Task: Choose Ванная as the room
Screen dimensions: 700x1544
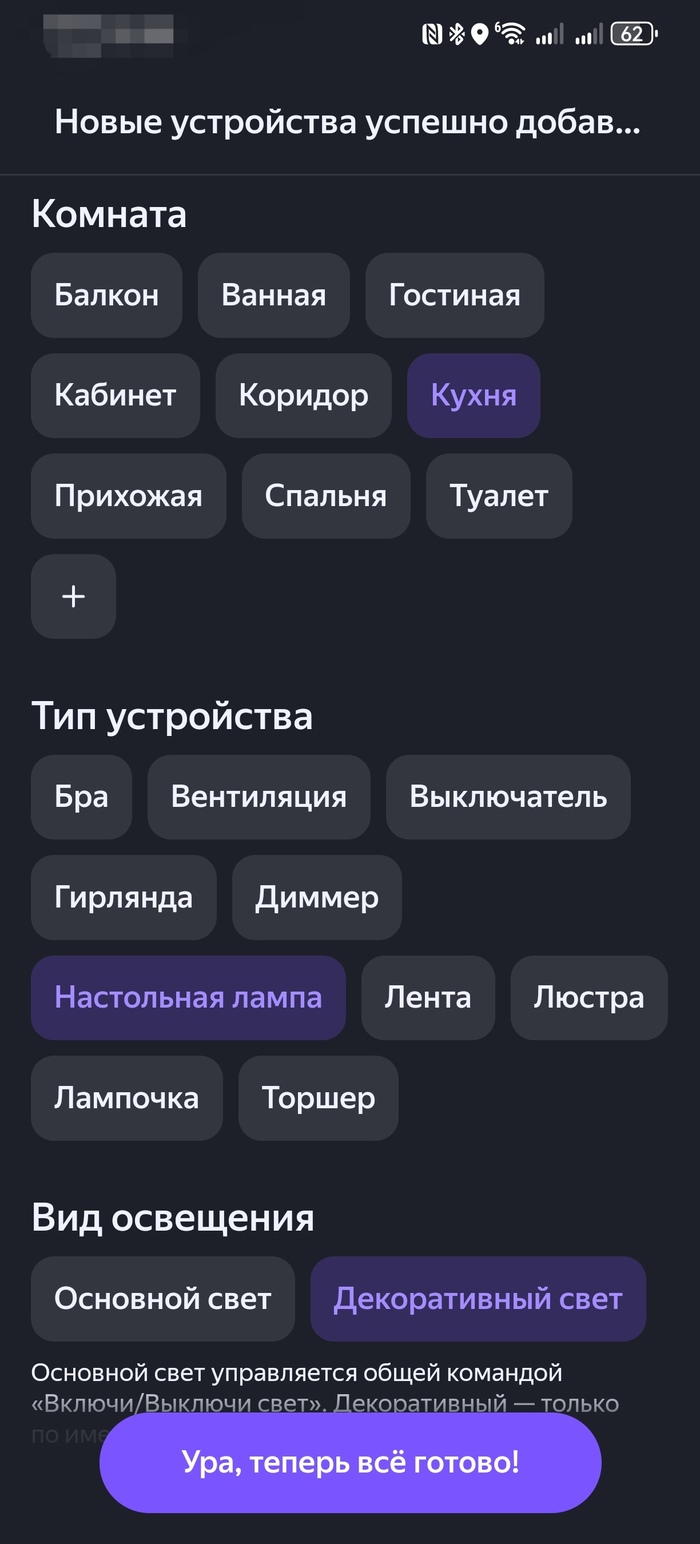Action: (273, 295)
